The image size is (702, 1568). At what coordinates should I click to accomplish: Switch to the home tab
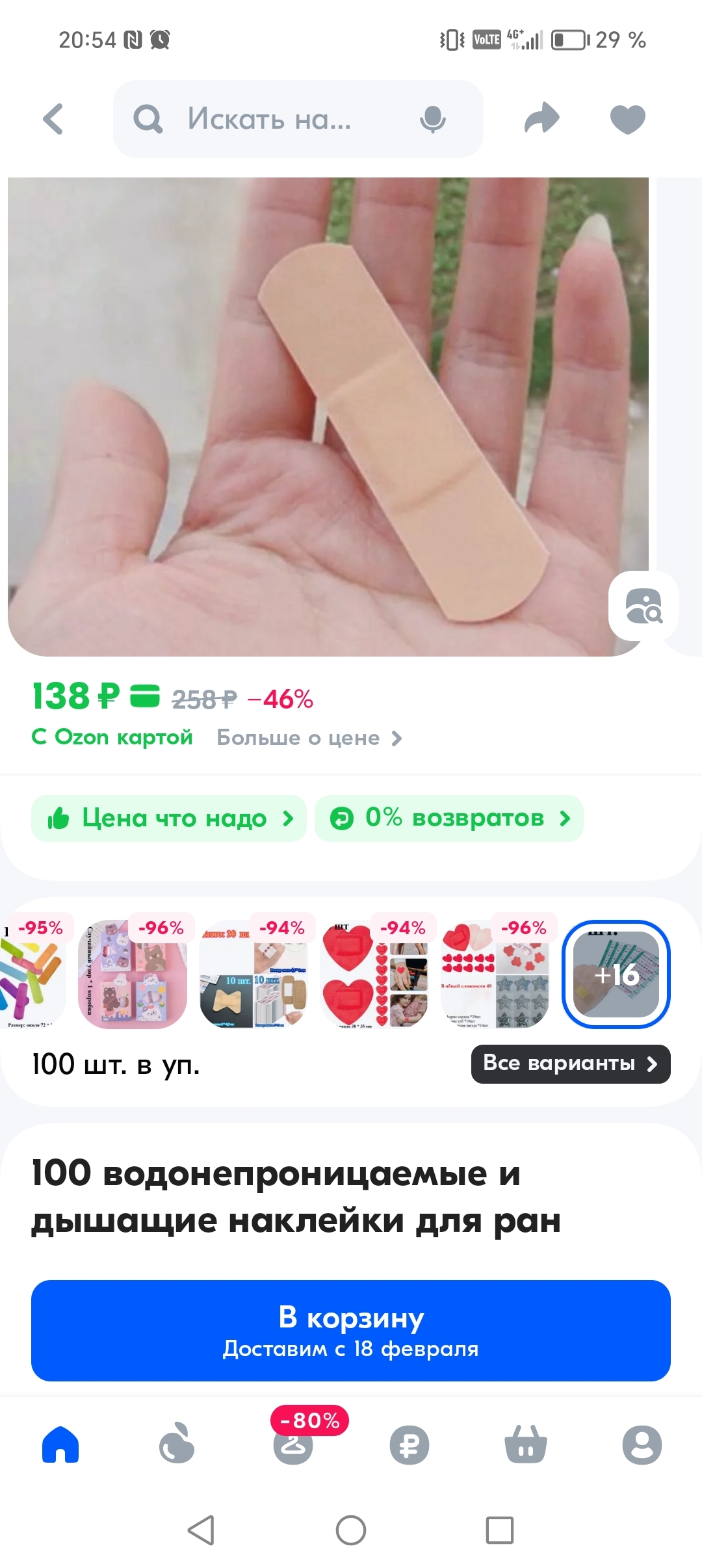pos(60,1444)
